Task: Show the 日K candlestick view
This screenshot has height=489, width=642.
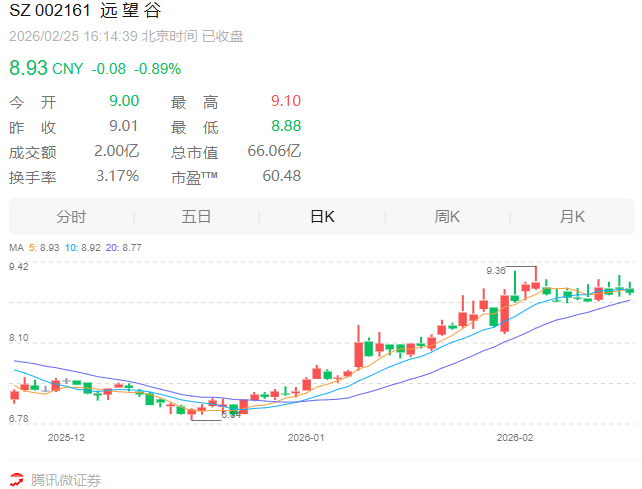Action: point(321,217)
